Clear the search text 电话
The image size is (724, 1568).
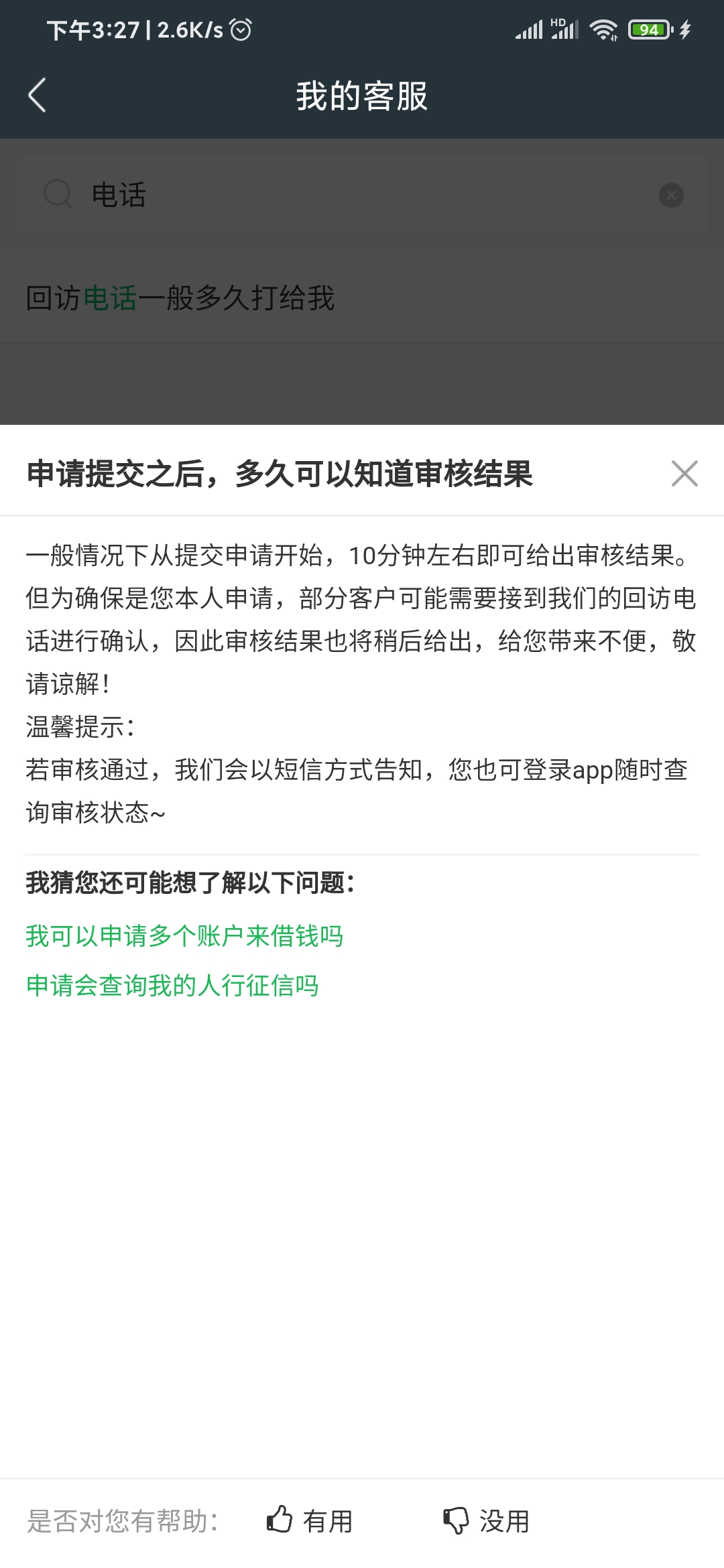click(x=671, y=196)
